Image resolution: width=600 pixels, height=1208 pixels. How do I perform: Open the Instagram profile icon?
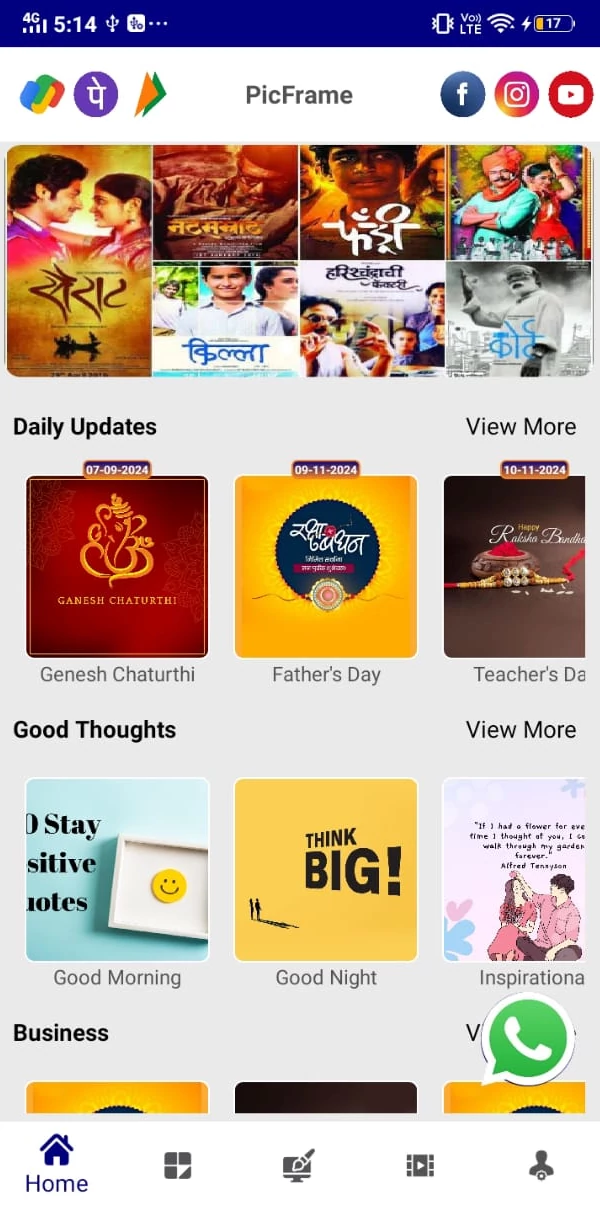click(517, 95)
